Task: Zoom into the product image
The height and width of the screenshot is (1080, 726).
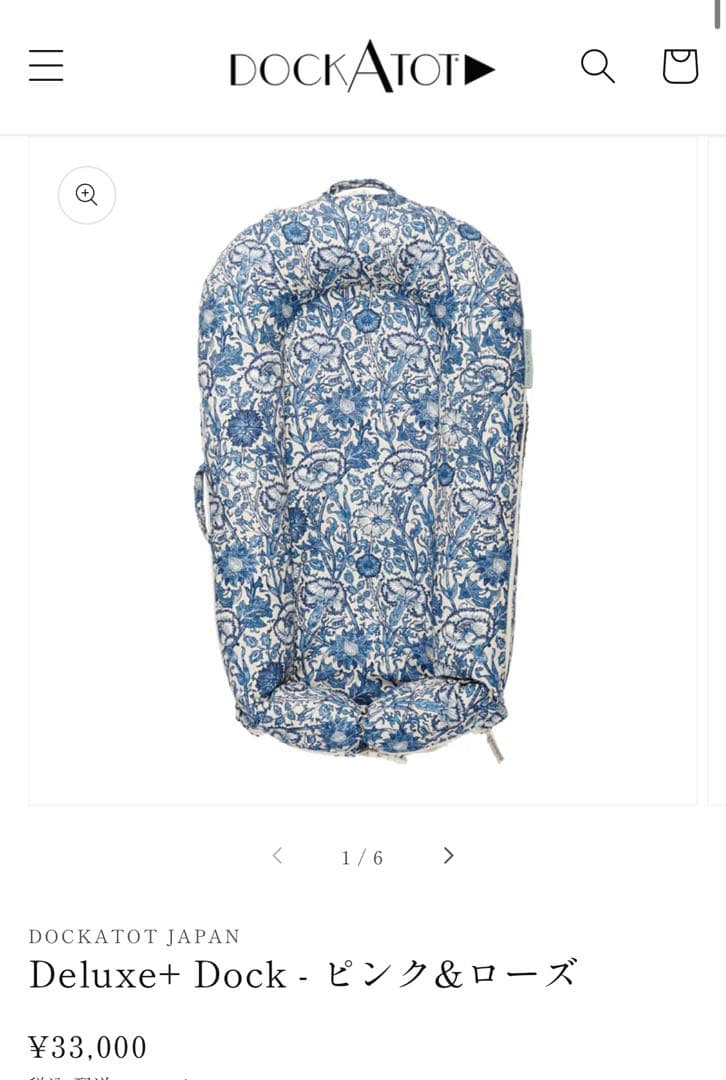Action: [x=87, y=195]
